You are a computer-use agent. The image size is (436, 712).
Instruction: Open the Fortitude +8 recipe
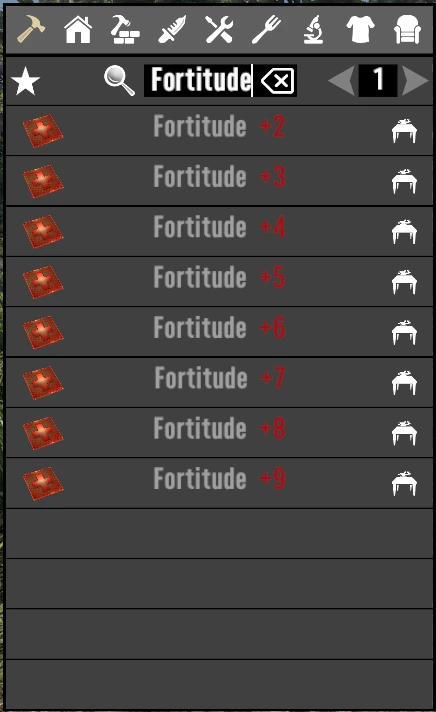(219, 433)
